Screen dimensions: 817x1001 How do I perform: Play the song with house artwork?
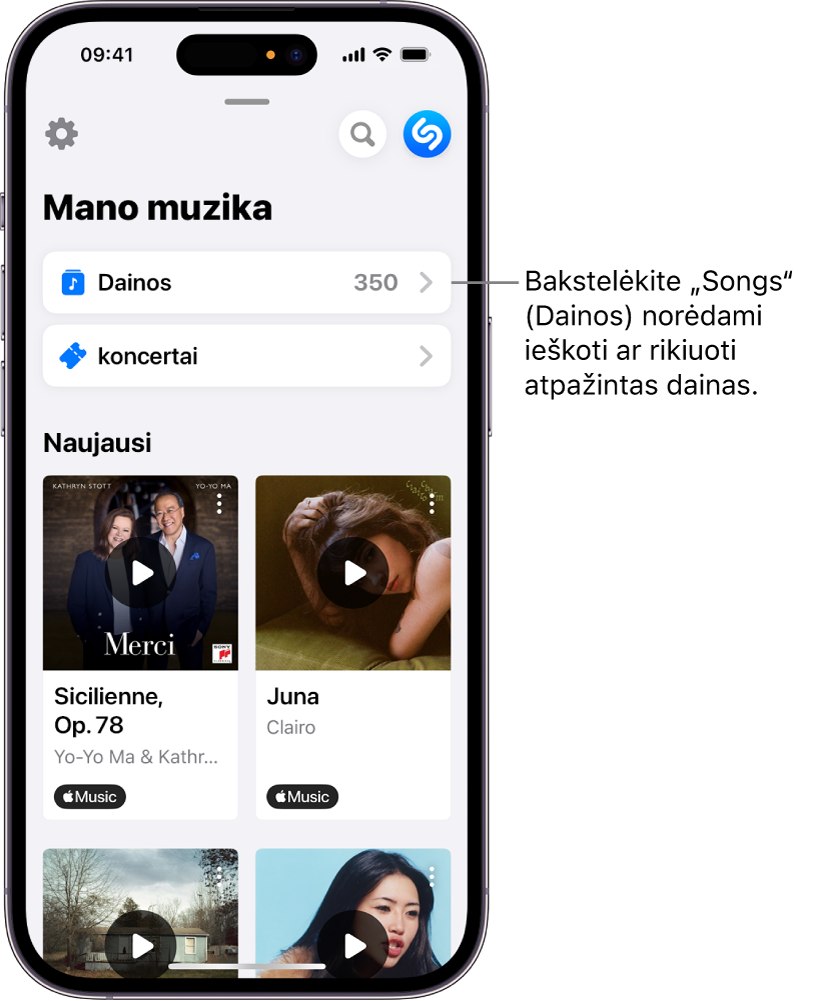coord(141,945)
